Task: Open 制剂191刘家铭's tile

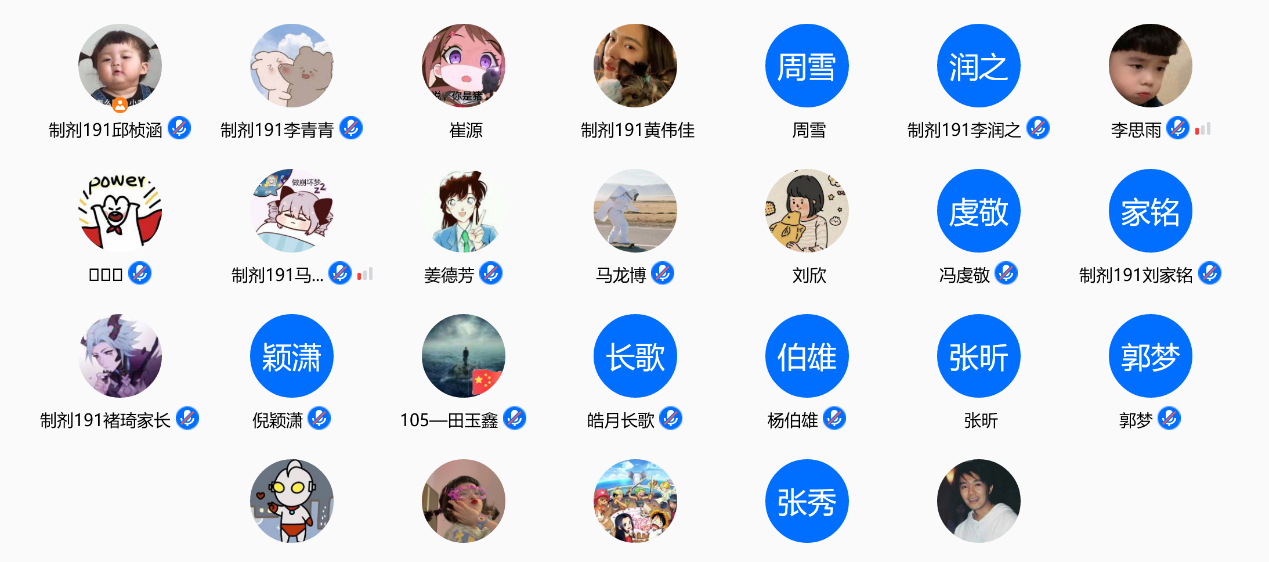Action: (x=1151, y=211)
